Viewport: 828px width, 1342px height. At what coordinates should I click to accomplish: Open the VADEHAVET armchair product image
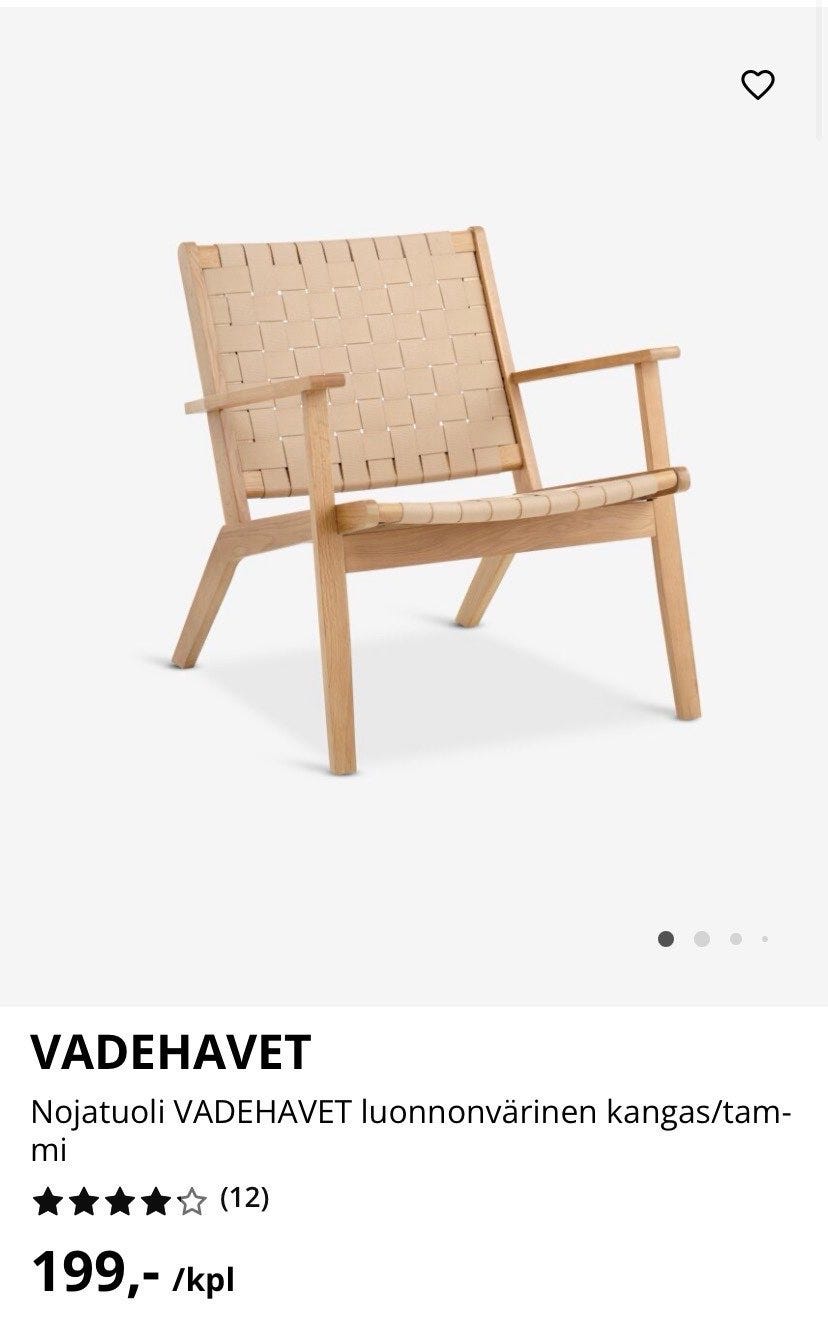click(x=430, y=500)
